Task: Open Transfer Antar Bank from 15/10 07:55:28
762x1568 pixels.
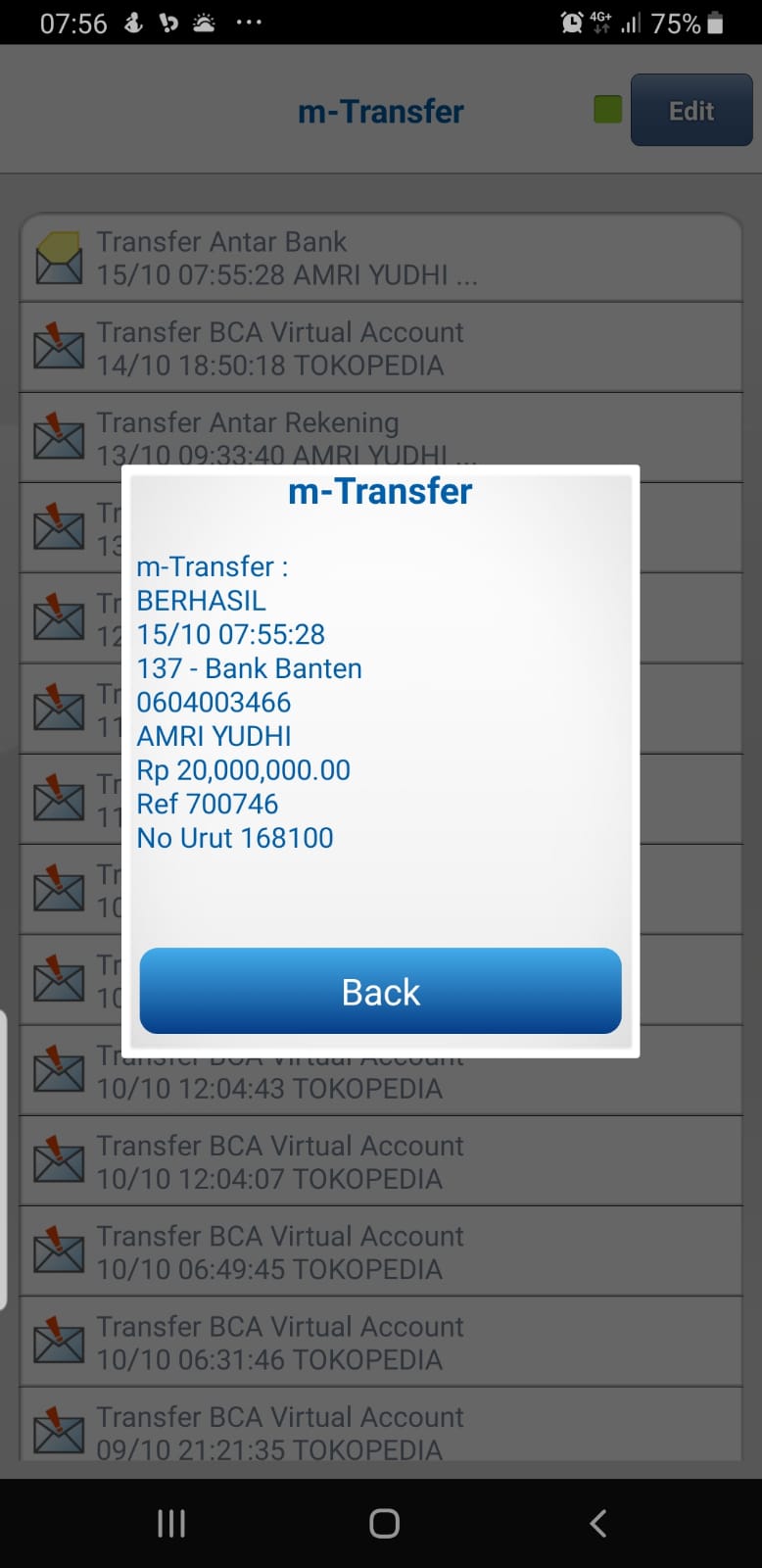Action: click(x=380, y=259)
